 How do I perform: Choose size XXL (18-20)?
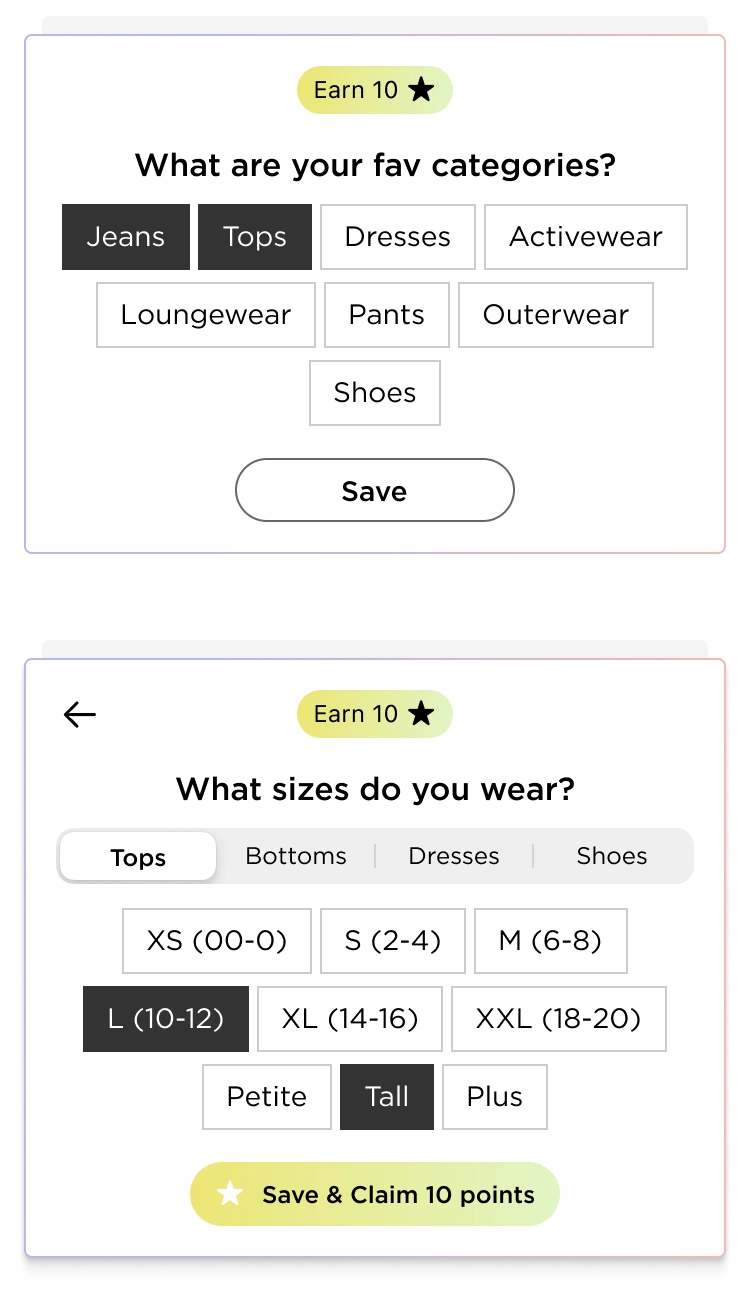coord(558,1019)
